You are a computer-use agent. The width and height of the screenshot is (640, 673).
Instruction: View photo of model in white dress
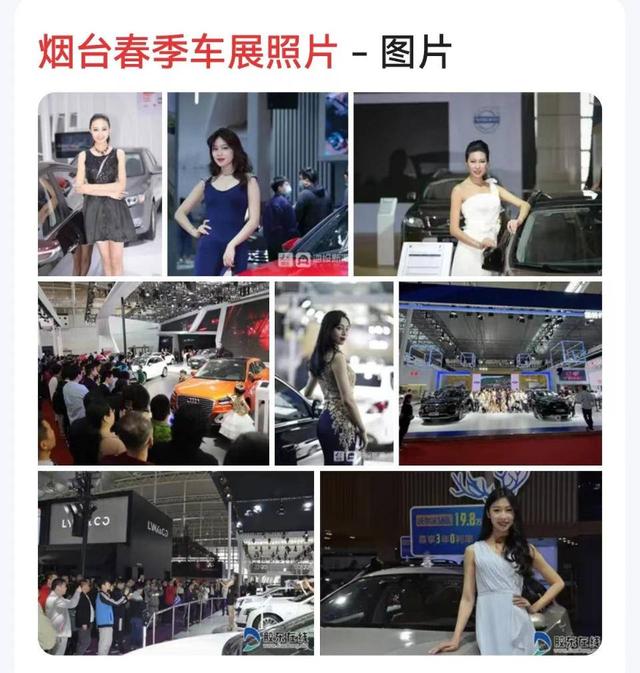(x=477, y=184)
